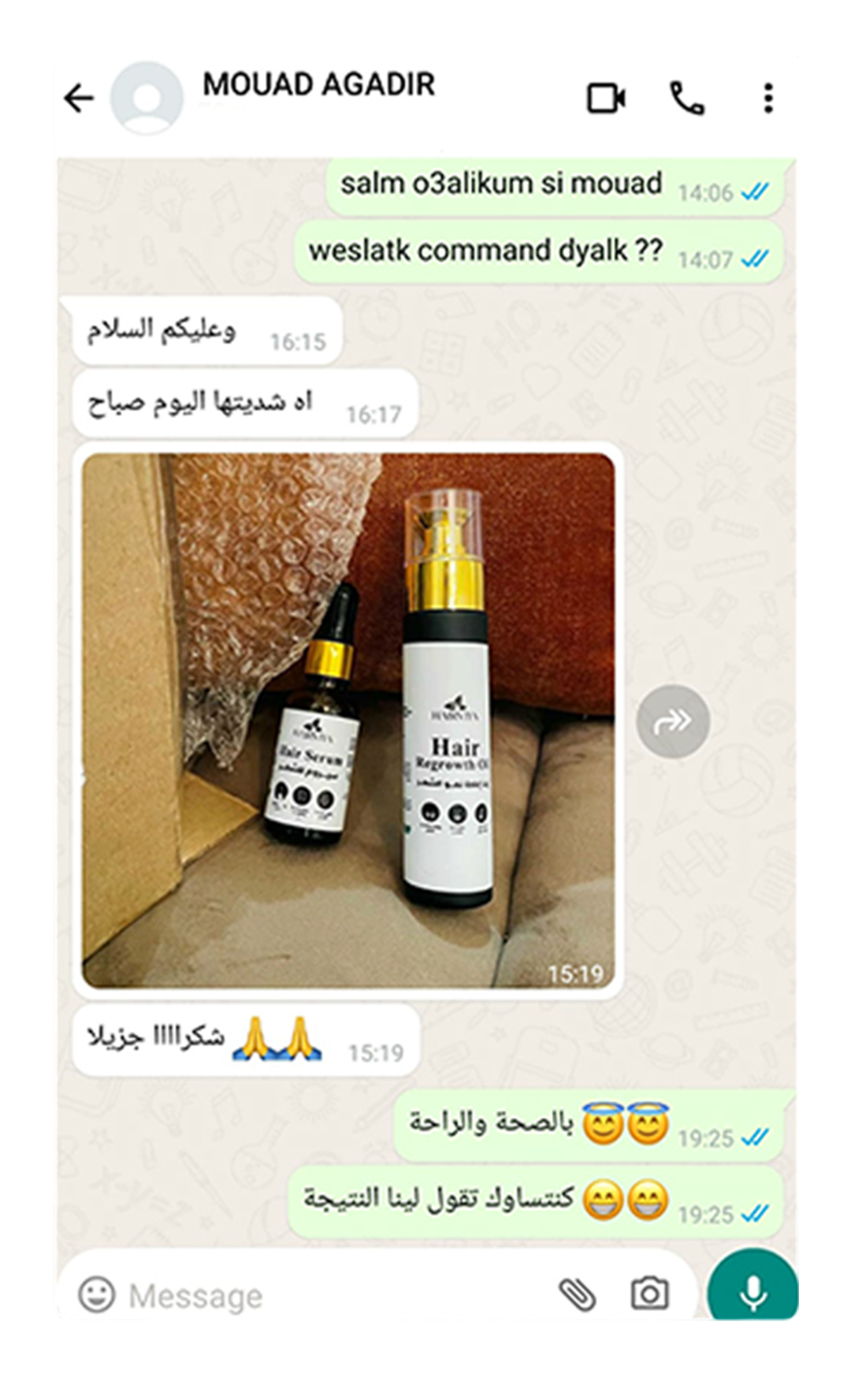Start a video call with Mouad
851x1400 pixels.
coord(606,99)
